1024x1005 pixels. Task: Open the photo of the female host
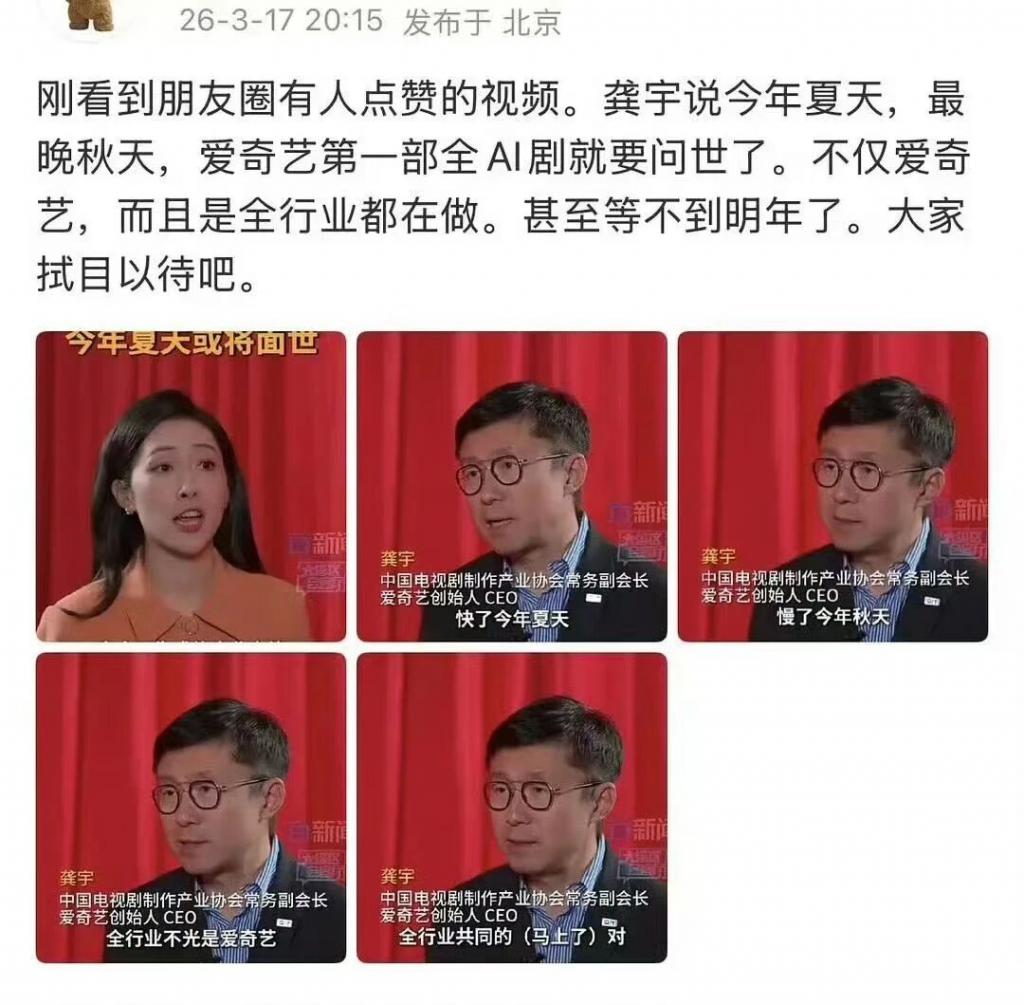click(191, 486)
